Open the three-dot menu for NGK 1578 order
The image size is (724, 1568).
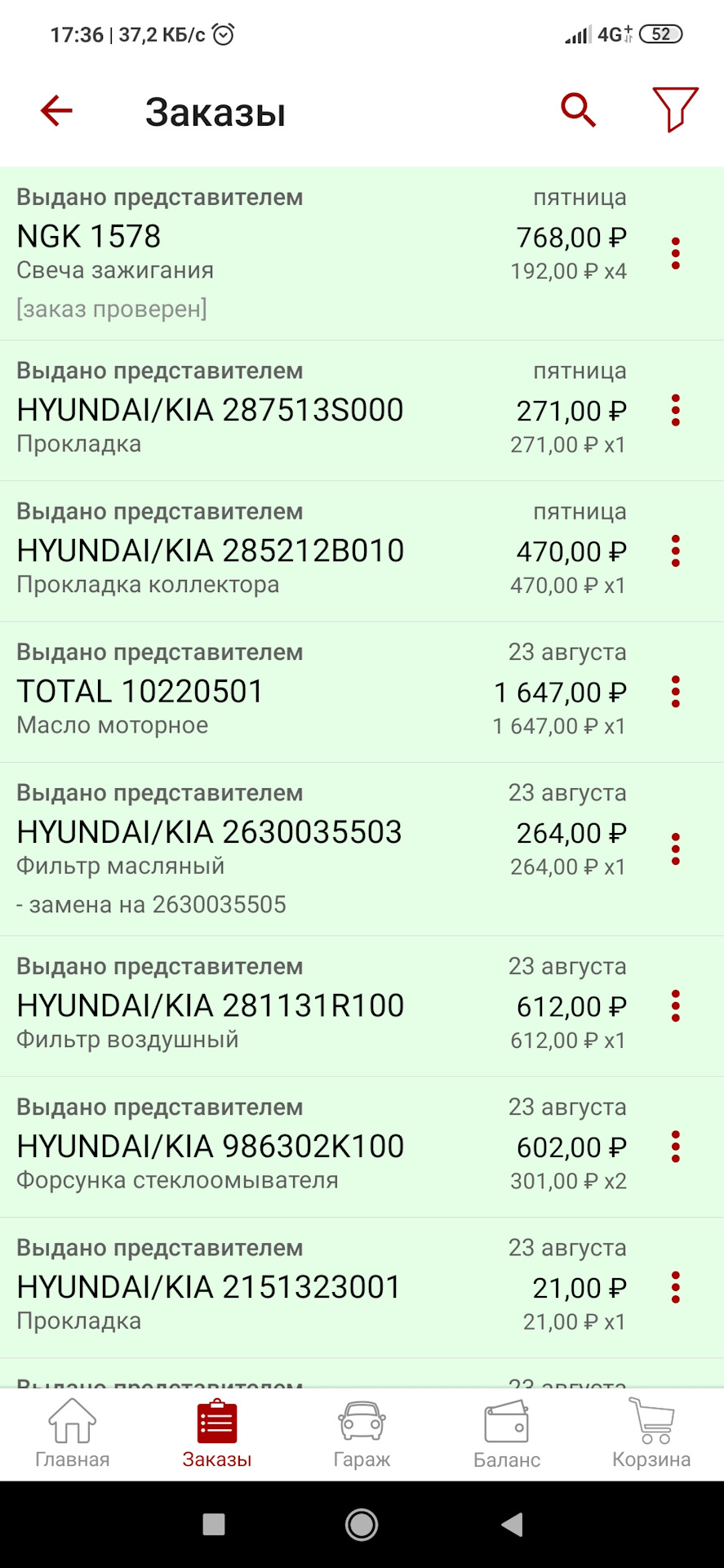pyautogui.click(x=675, y=253)
